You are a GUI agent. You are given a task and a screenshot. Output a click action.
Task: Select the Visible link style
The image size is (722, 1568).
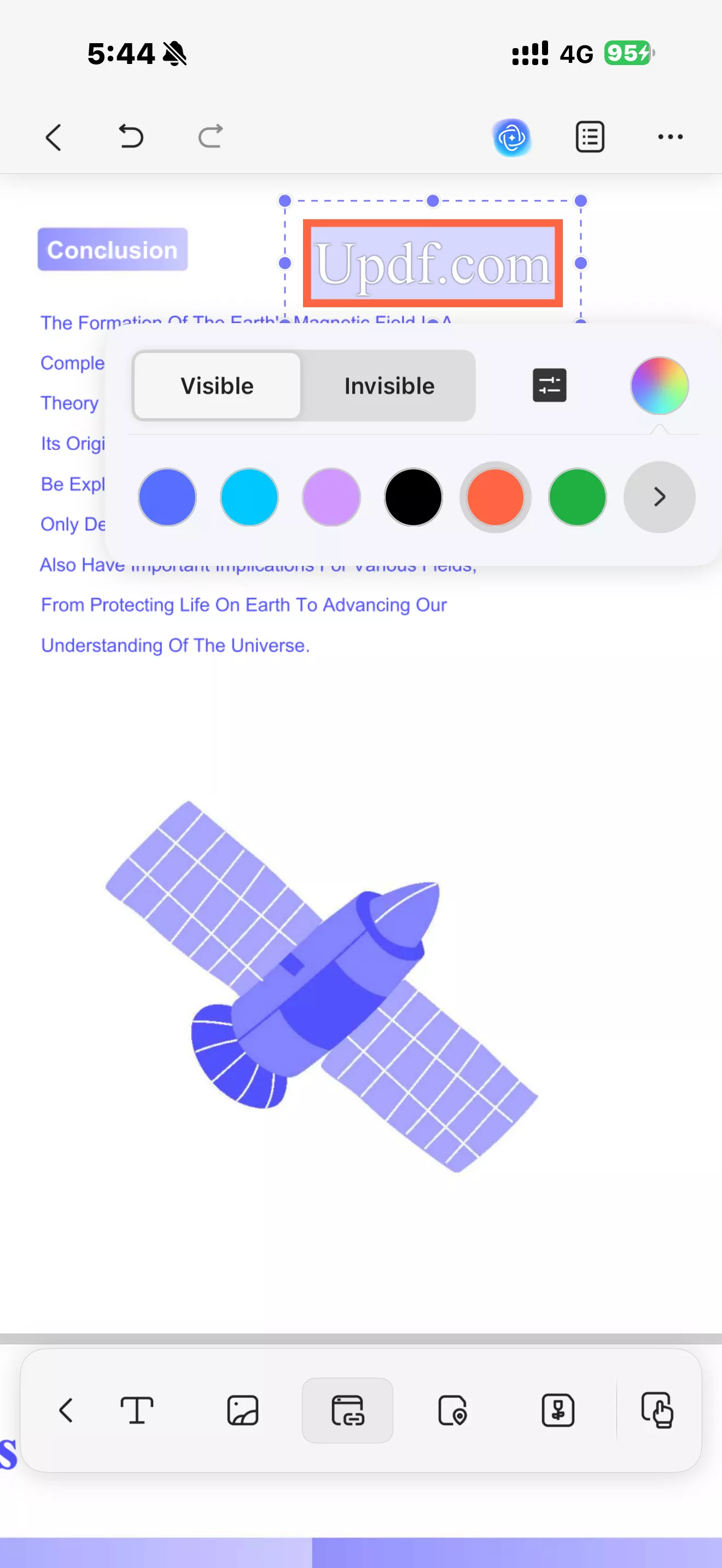(x=217, y=386)
